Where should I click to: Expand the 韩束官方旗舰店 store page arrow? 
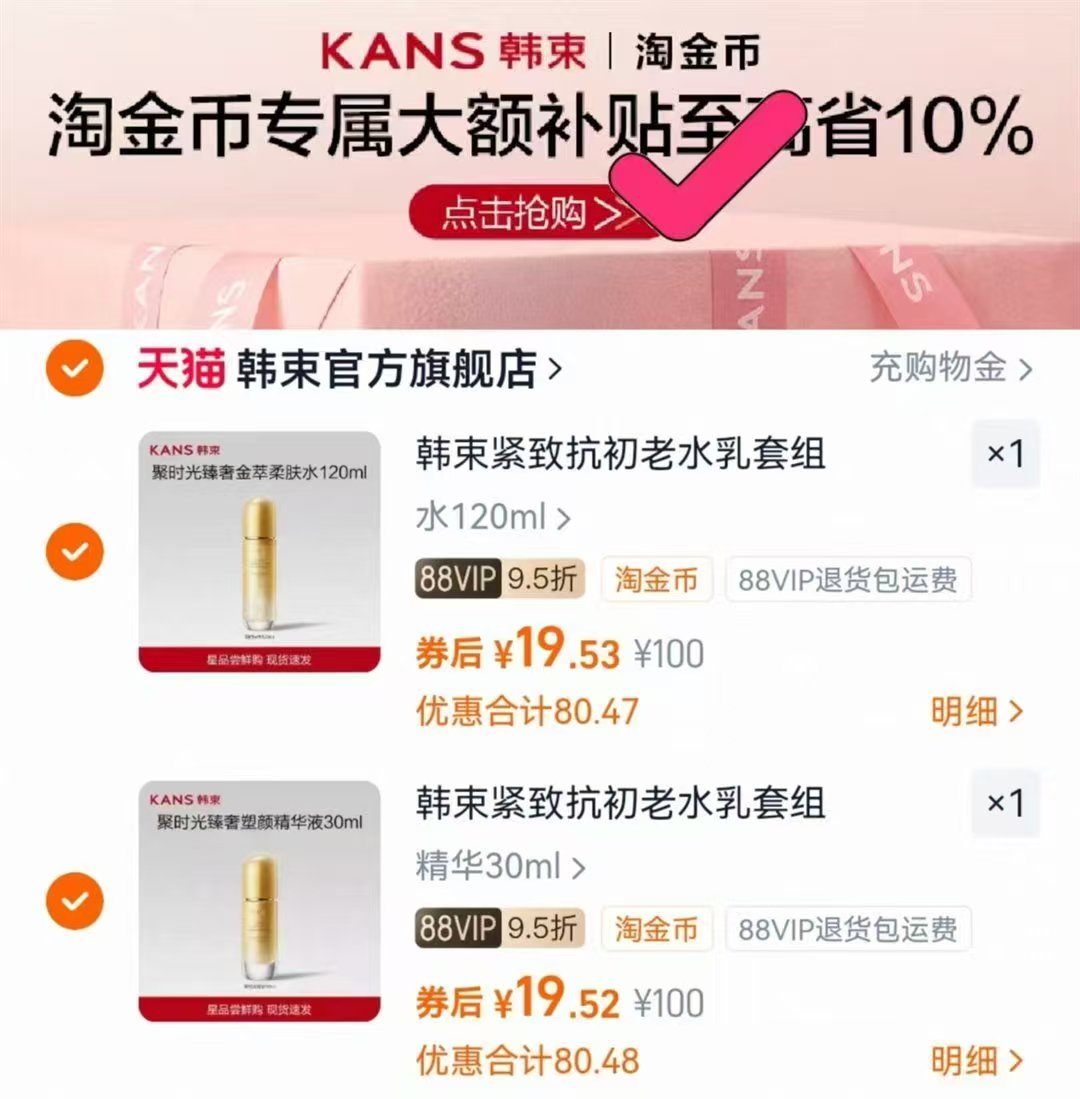click(552, 367)
